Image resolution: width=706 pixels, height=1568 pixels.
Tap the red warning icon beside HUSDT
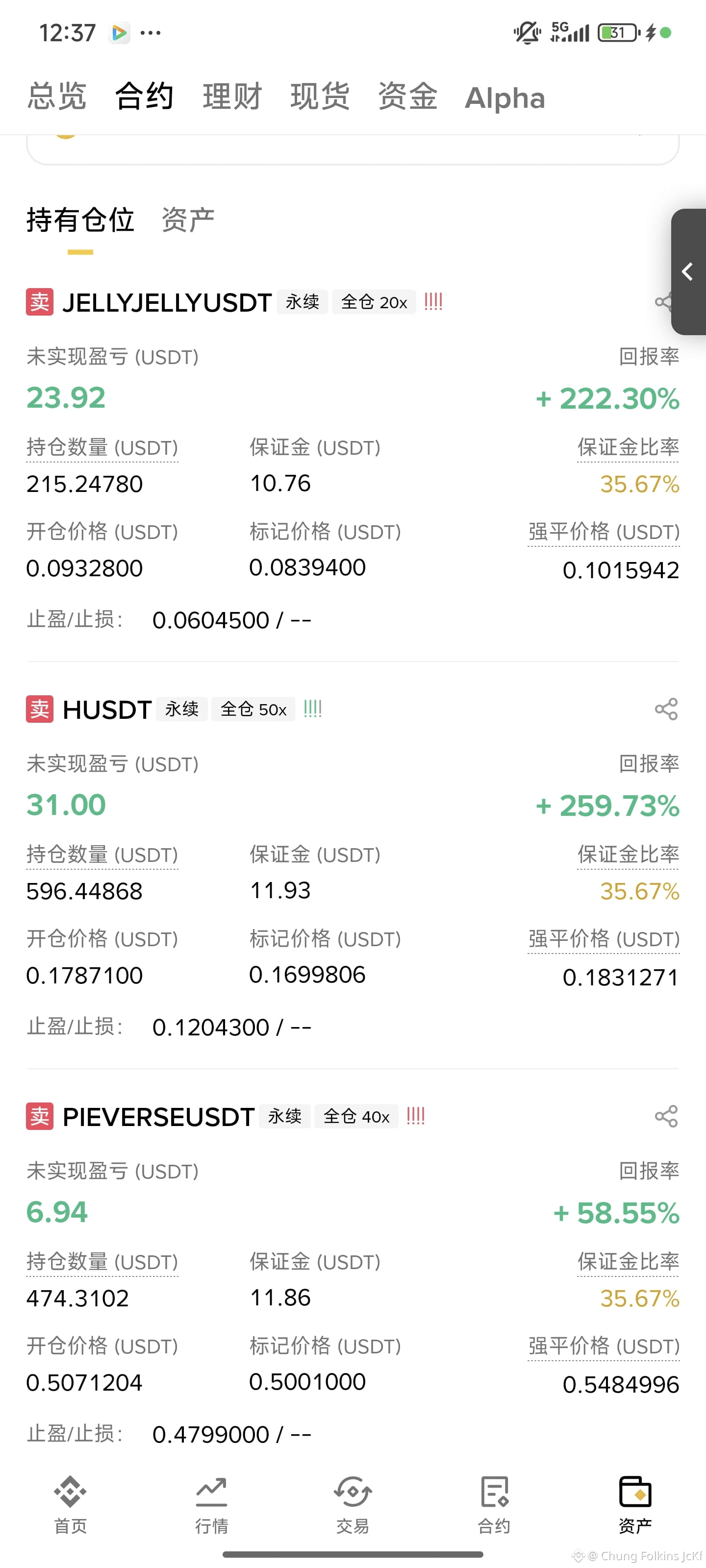[x=312, y=709]
